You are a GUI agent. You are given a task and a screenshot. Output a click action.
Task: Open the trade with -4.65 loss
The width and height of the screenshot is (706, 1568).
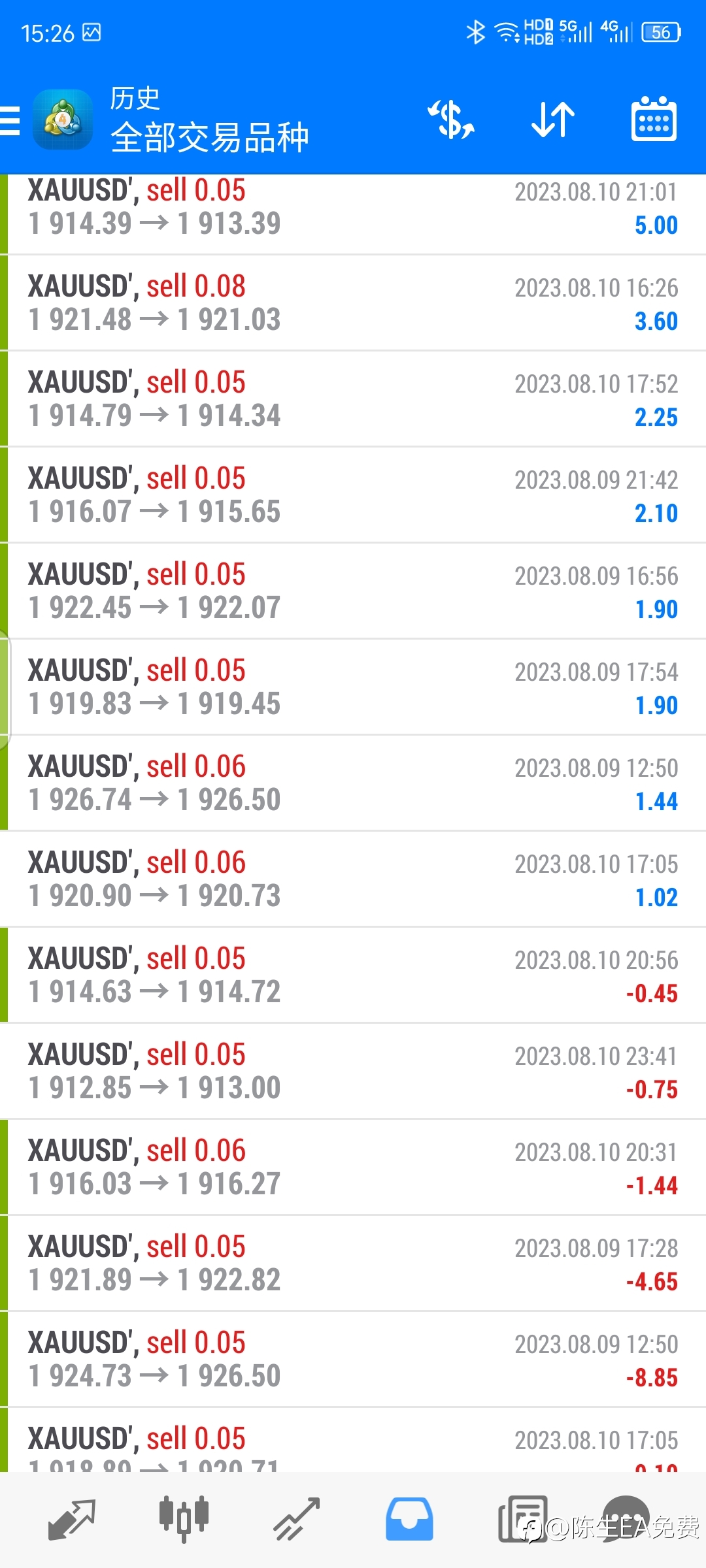pos(353,1264)
